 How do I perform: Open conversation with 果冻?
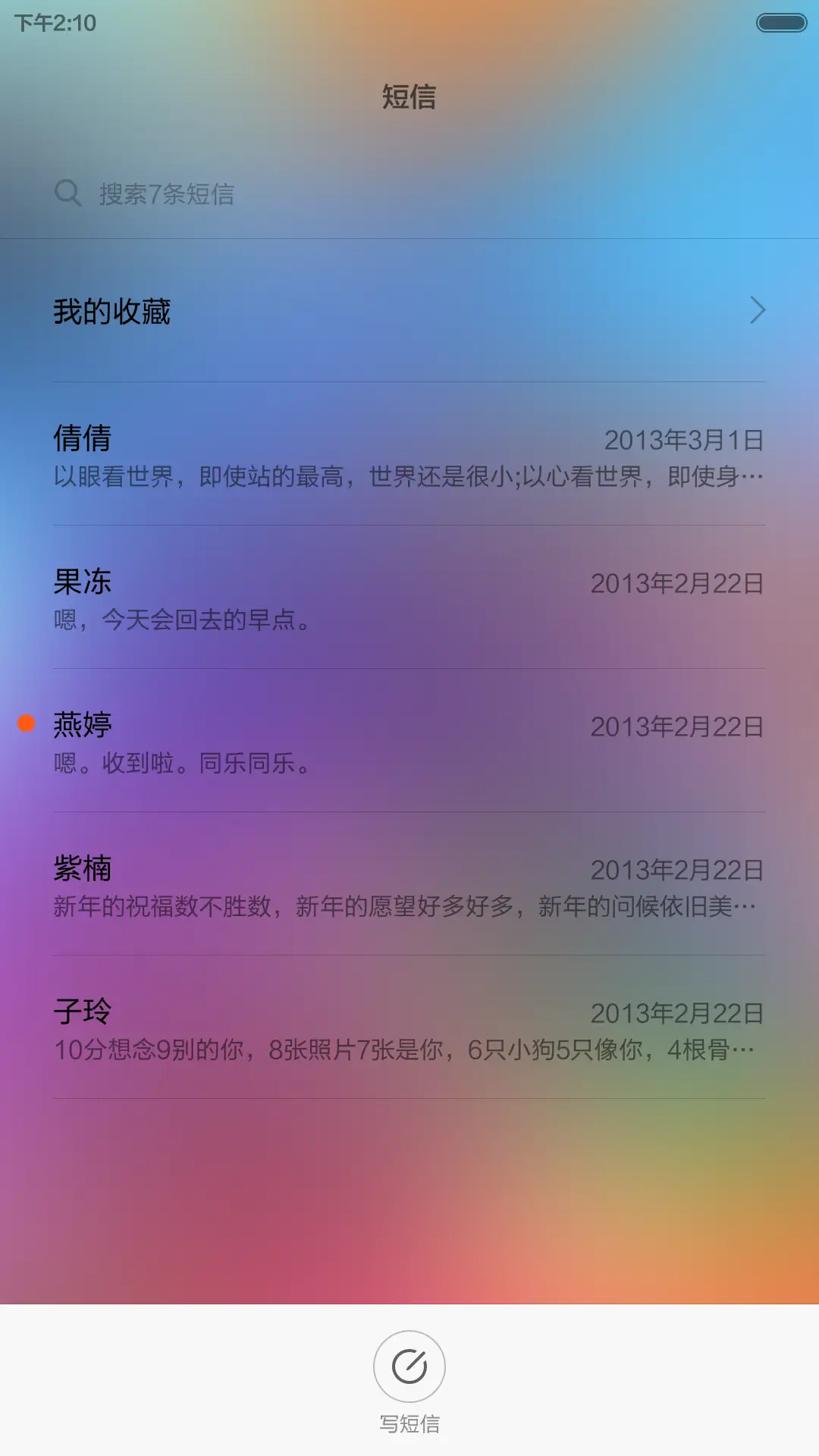[x=409, y=599]
